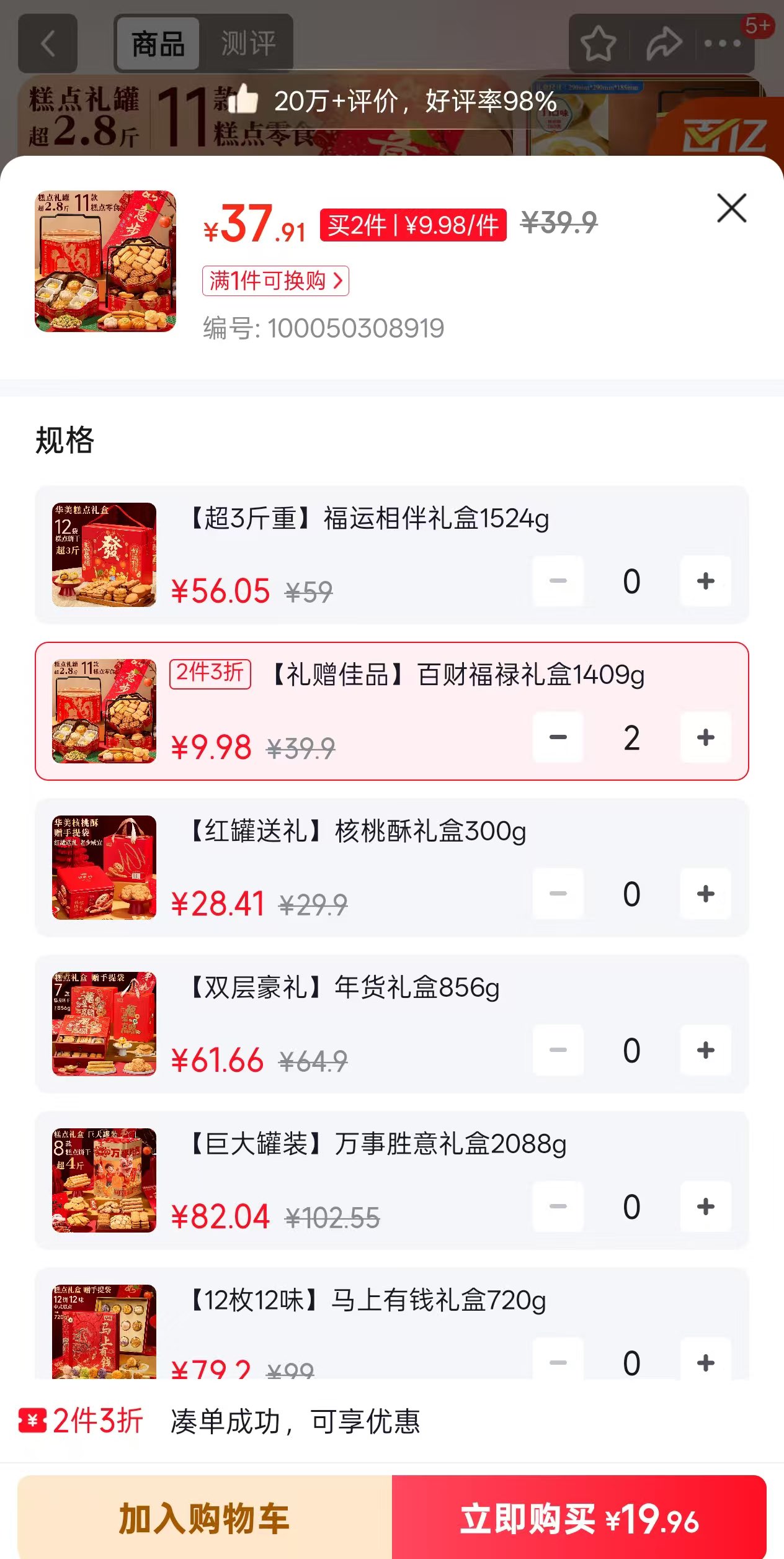
Task: Close the specification selection sheet
Action: (x=731, y=208)
